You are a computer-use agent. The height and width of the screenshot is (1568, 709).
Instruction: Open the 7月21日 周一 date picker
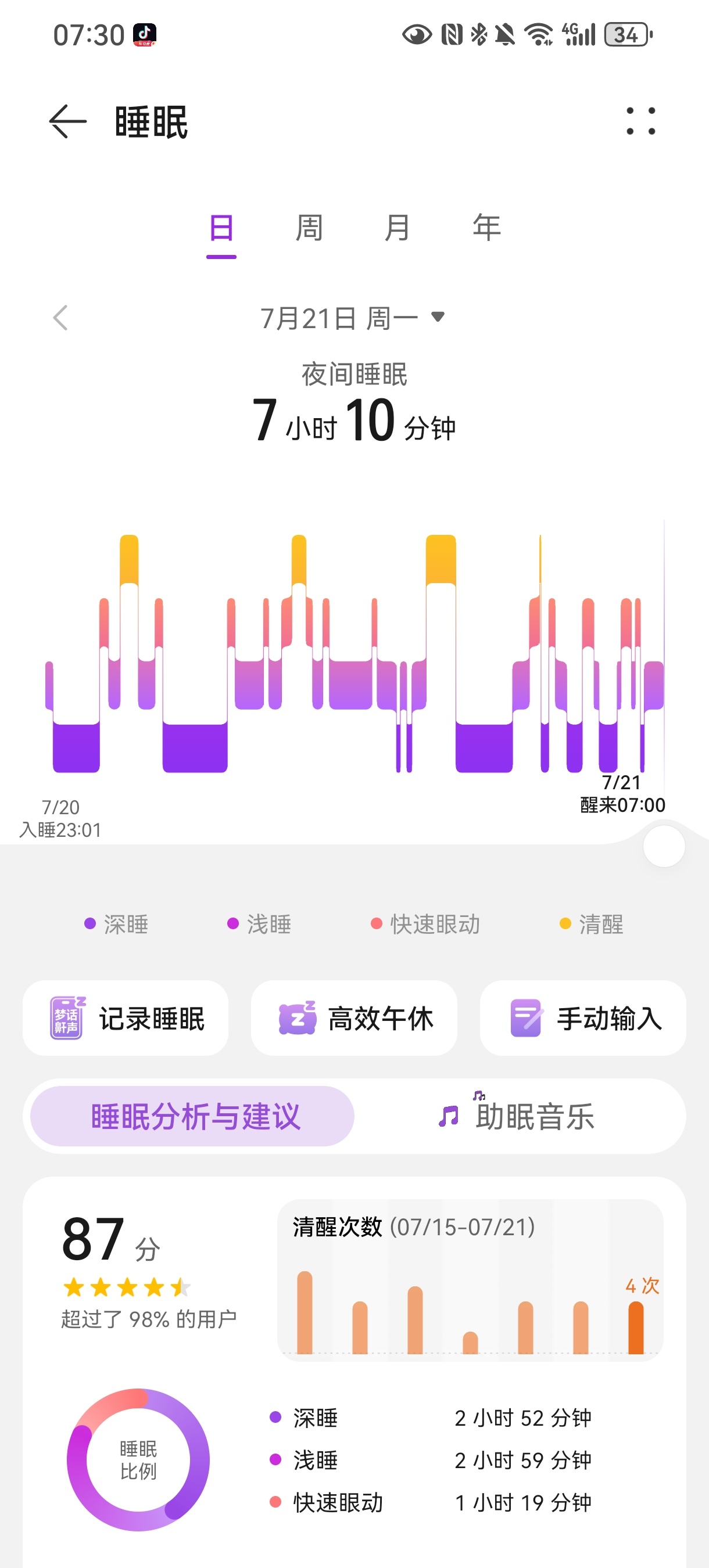tap(353, 318)
